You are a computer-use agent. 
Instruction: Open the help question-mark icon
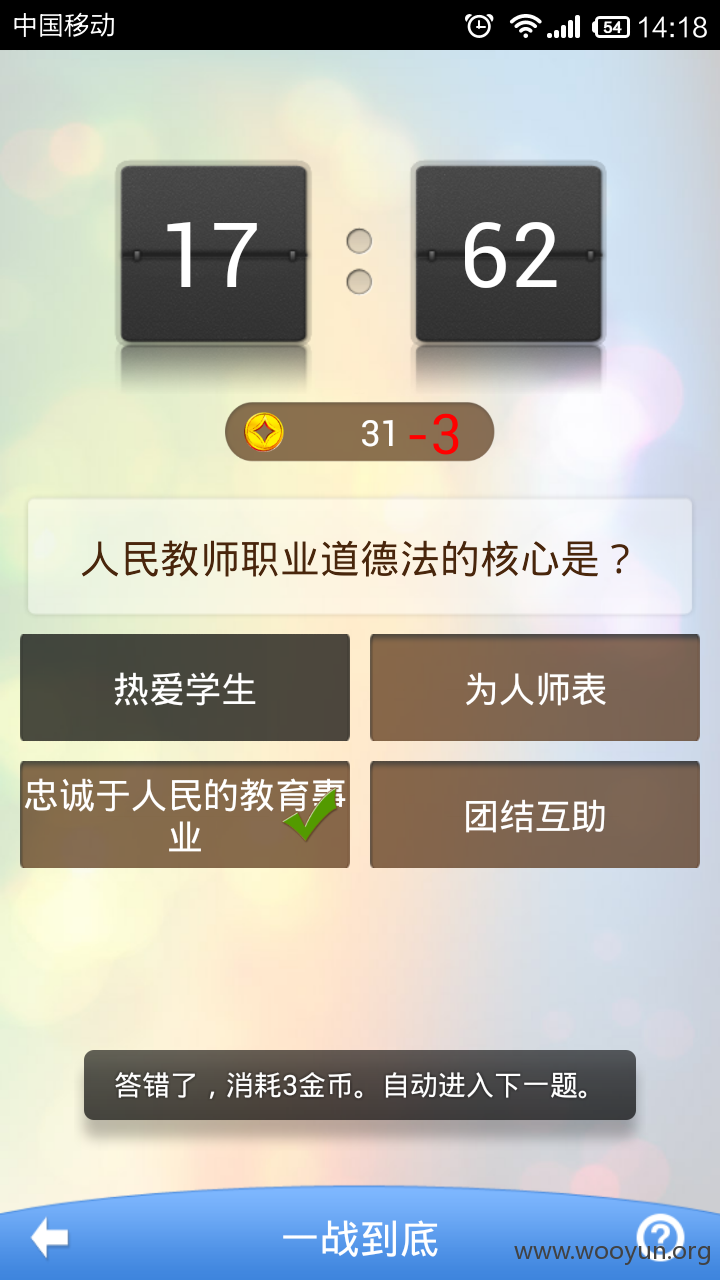[660, 1237]
